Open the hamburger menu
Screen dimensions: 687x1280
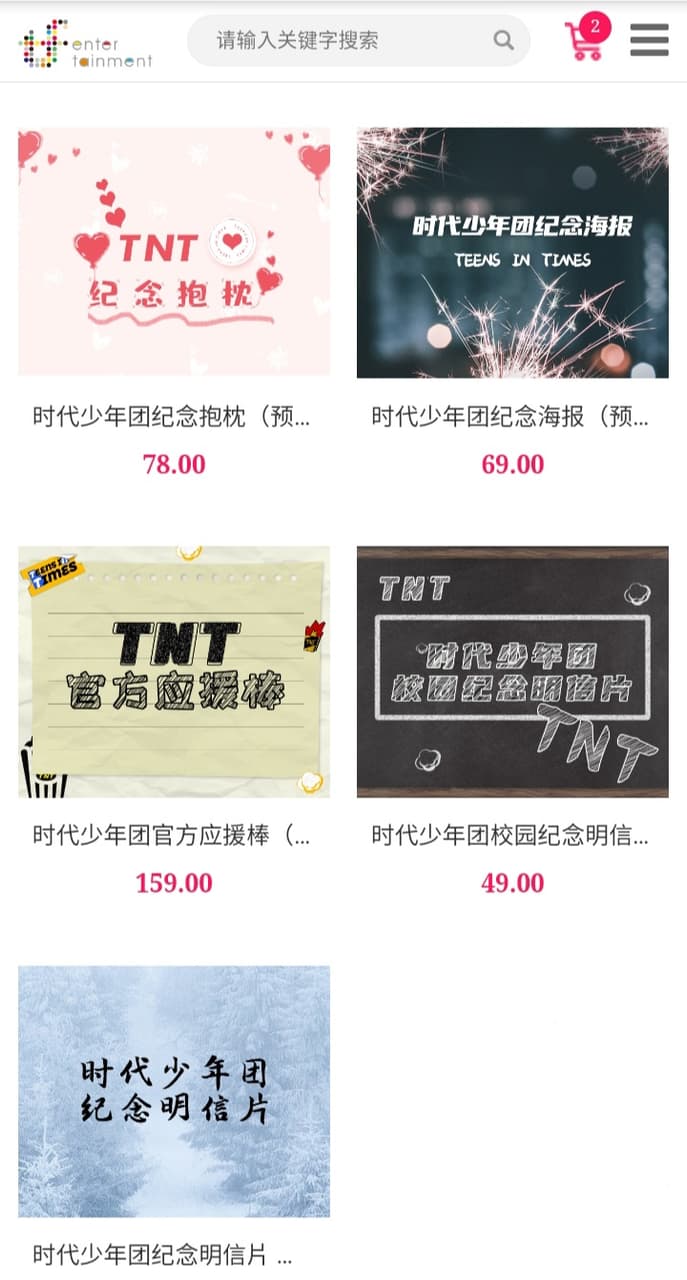(x=649, y=40)
